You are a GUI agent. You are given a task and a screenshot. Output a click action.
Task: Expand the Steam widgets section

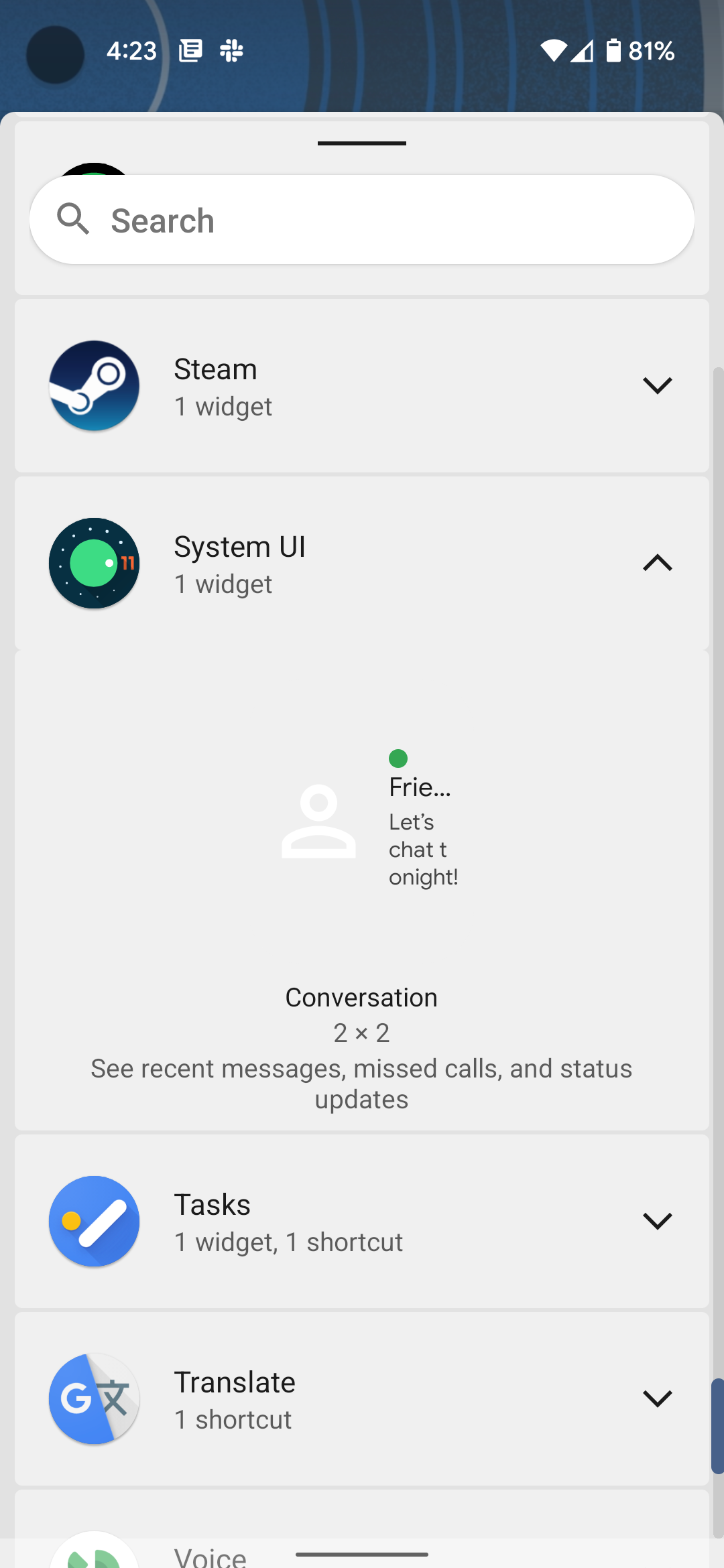coord(657,385)
